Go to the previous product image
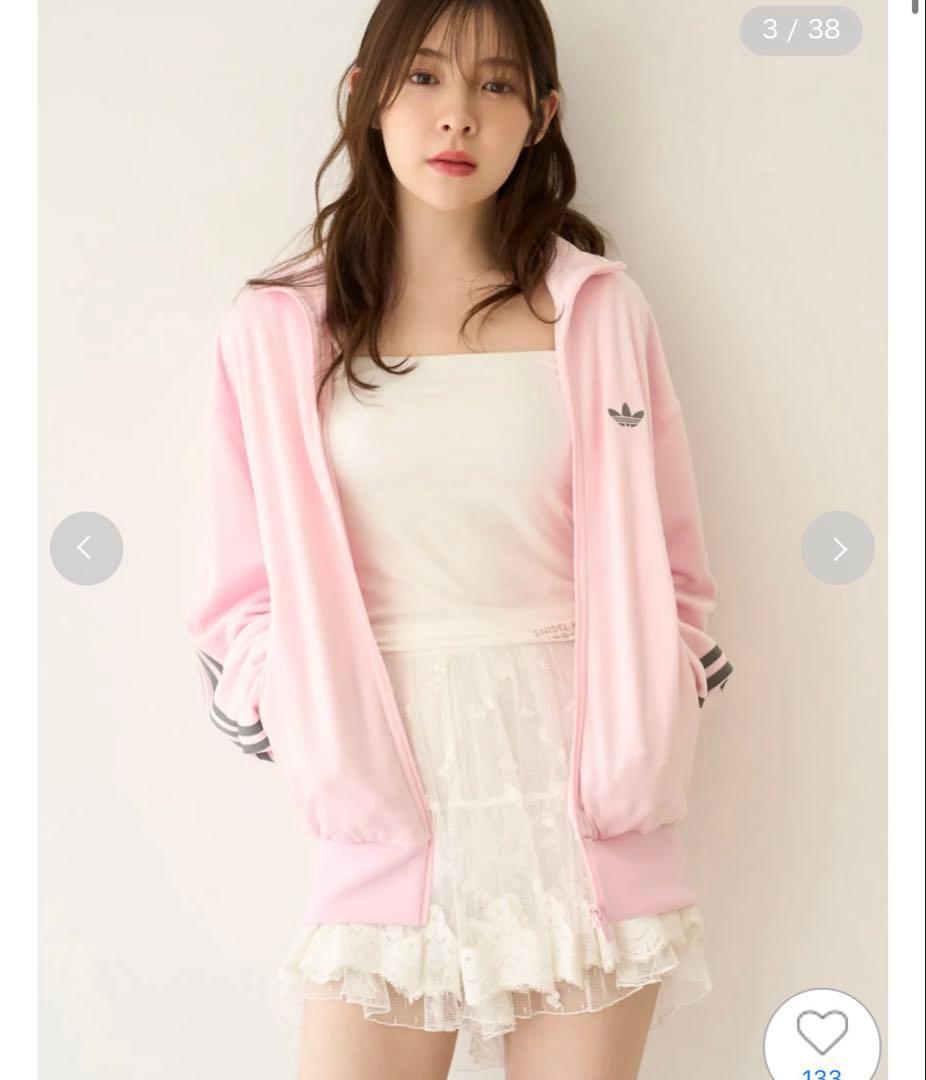The width and height of the screenshot is (926, 1080). [86, 548]
